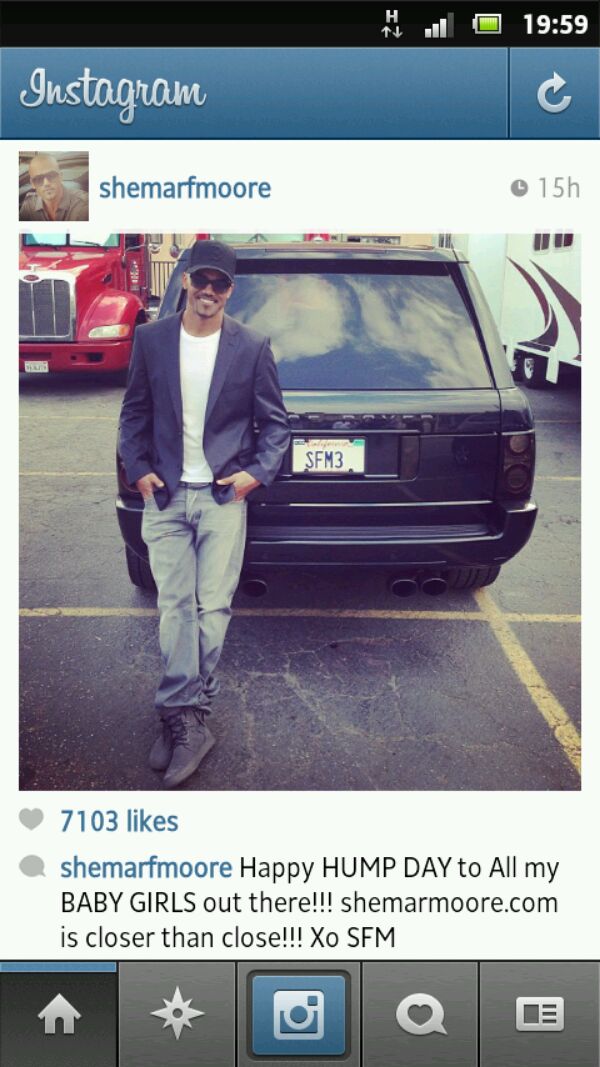Open shemarfmoore's profile picture
The width and height of the screenshot is (600, 1067).
point(54,186)
